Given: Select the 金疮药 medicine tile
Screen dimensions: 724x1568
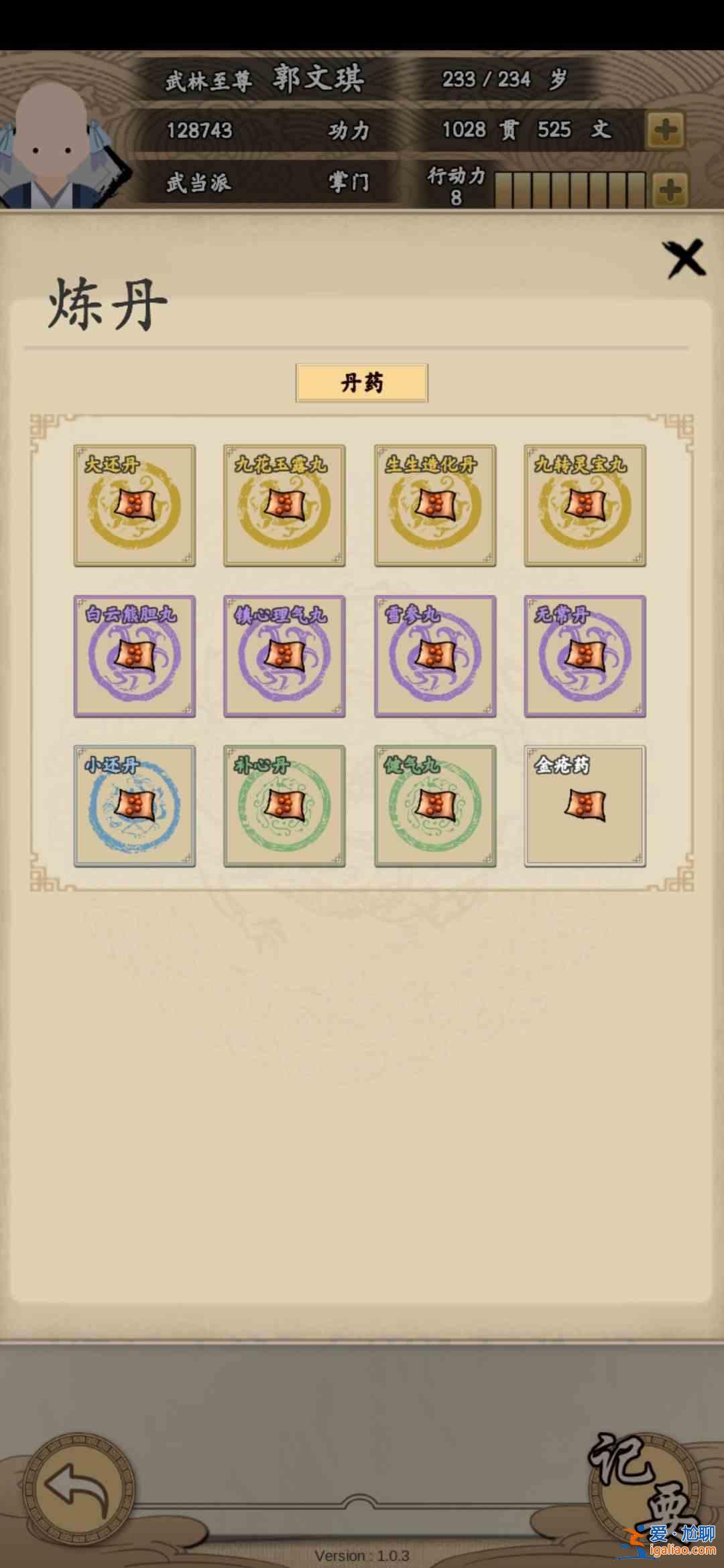Looking at the screenshot, I should click(x=585, y=806).
